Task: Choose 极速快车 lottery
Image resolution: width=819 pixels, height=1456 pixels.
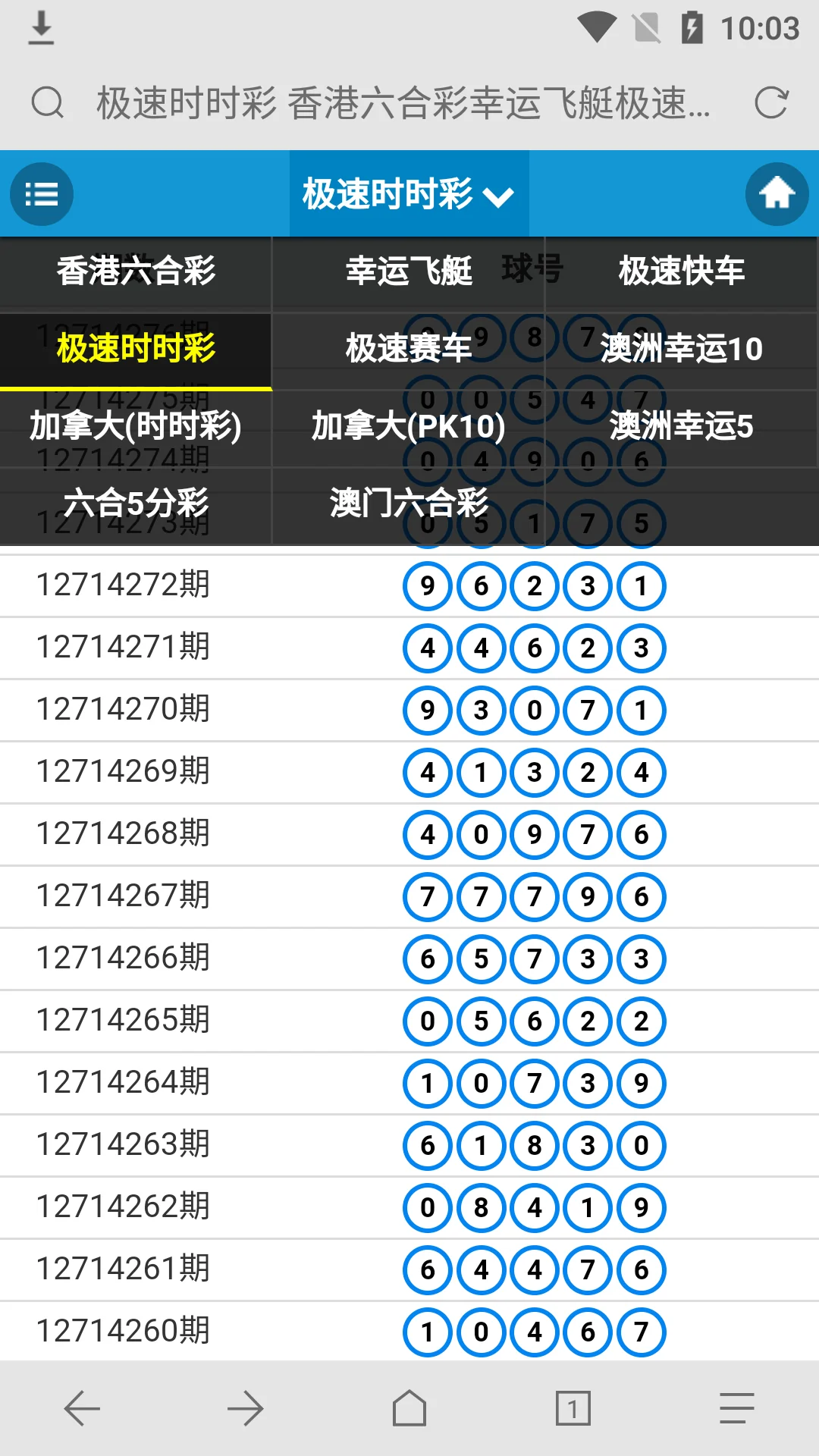Action: tap(681, 271)
